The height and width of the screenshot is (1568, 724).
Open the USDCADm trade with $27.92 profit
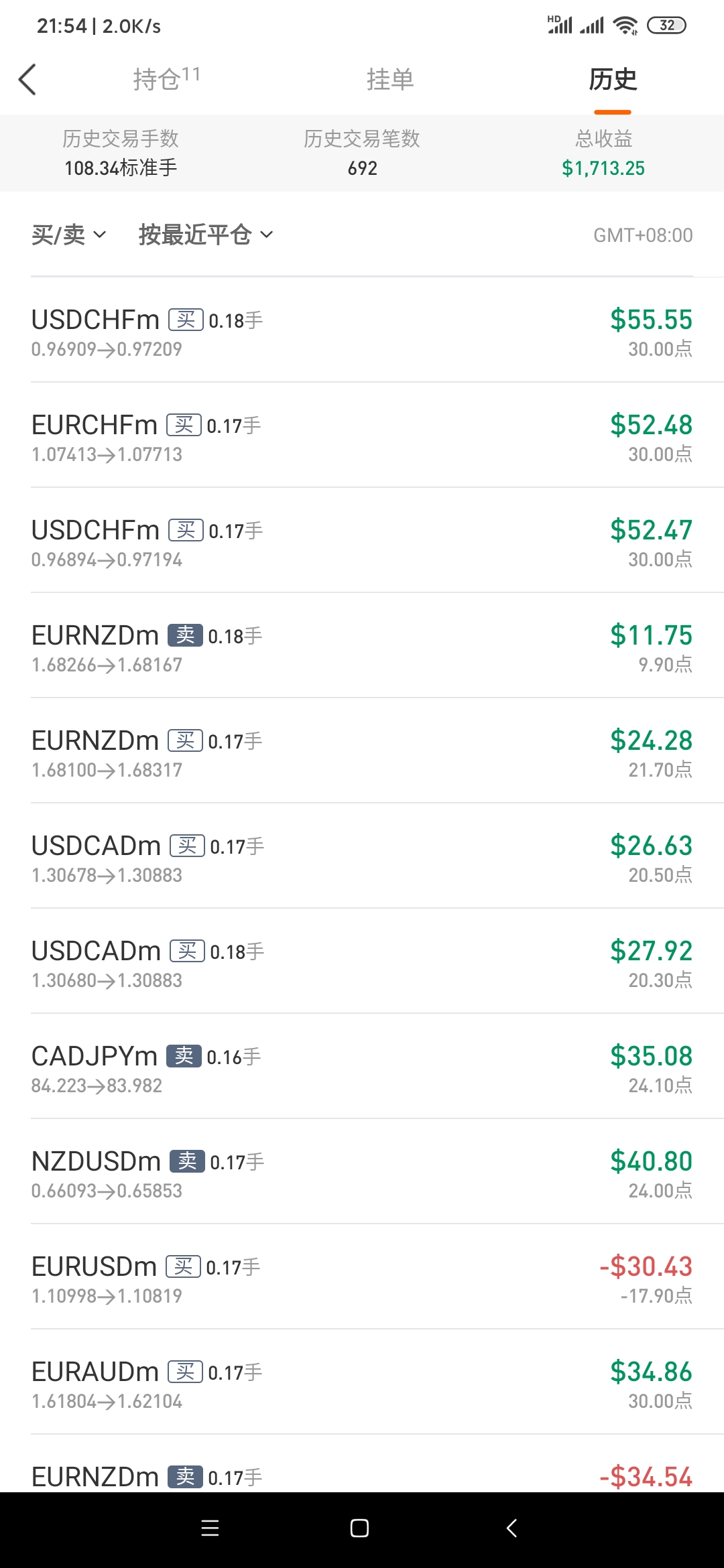tap(362, 962)
